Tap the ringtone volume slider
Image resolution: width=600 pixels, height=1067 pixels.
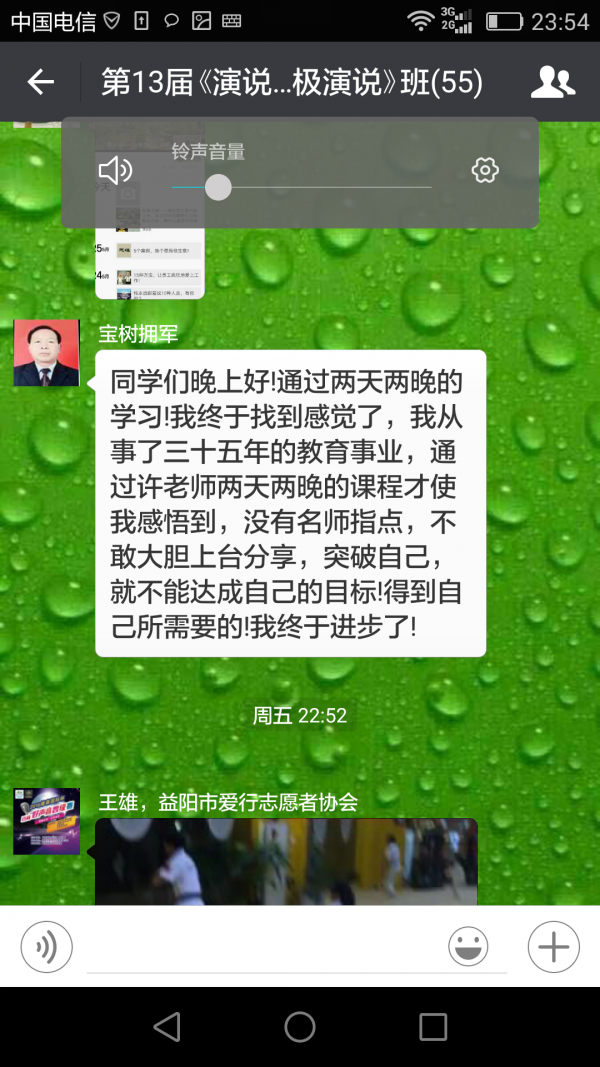[x=218, y=187]
